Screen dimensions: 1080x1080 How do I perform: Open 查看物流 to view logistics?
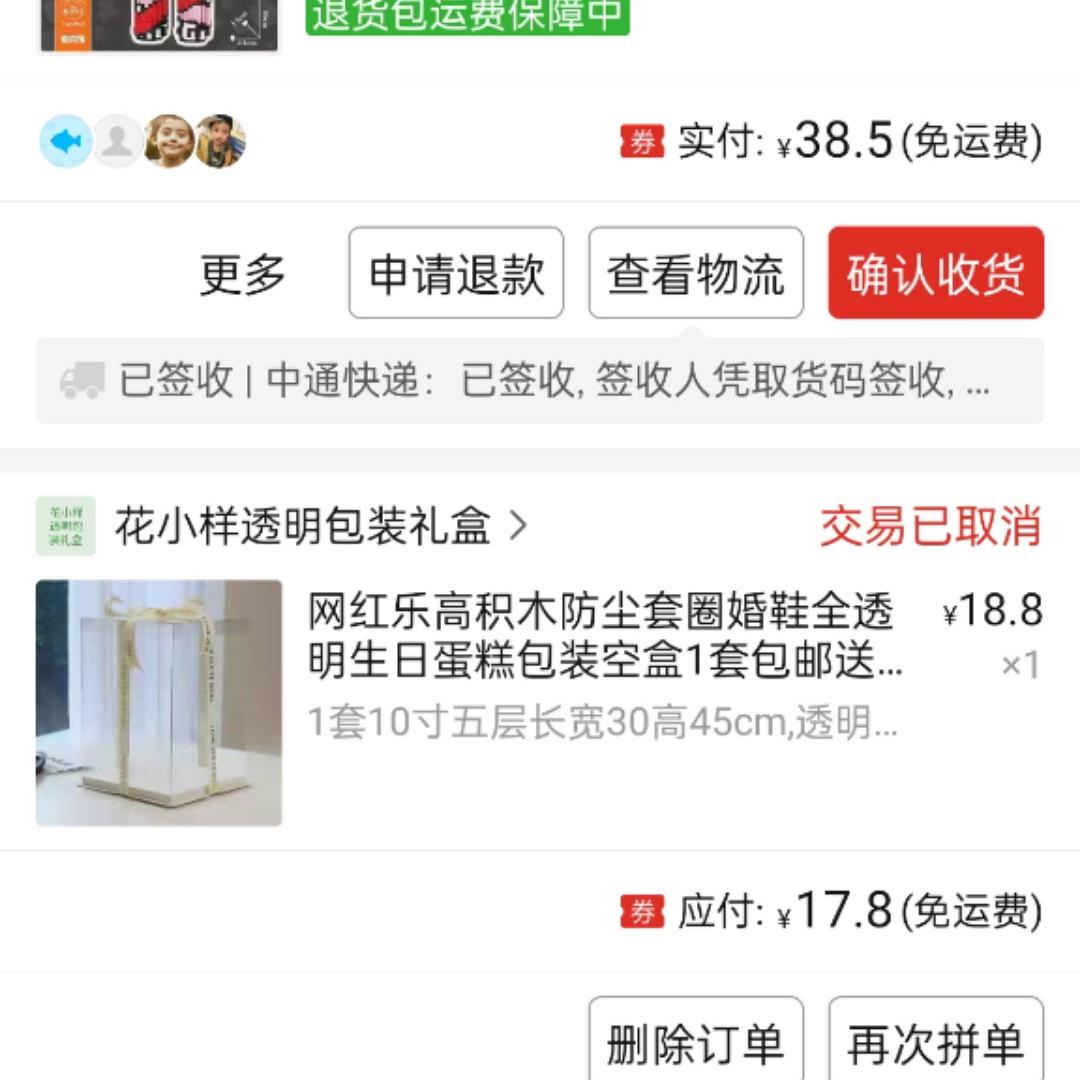(695, 274)
